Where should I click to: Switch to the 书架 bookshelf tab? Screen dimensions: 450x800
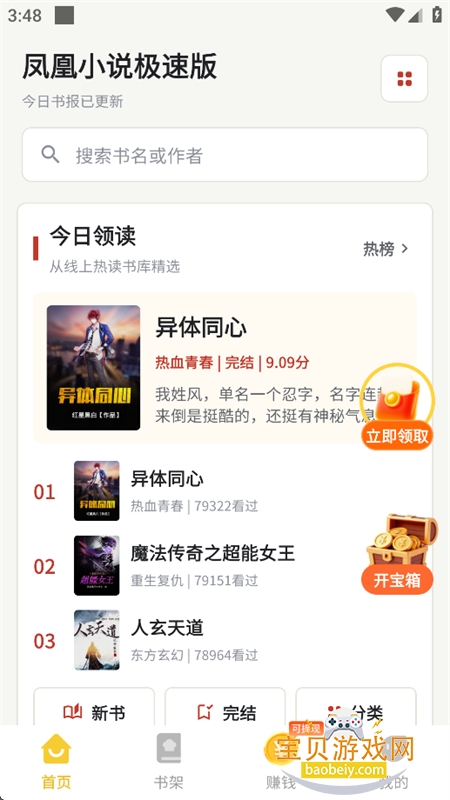168,762
